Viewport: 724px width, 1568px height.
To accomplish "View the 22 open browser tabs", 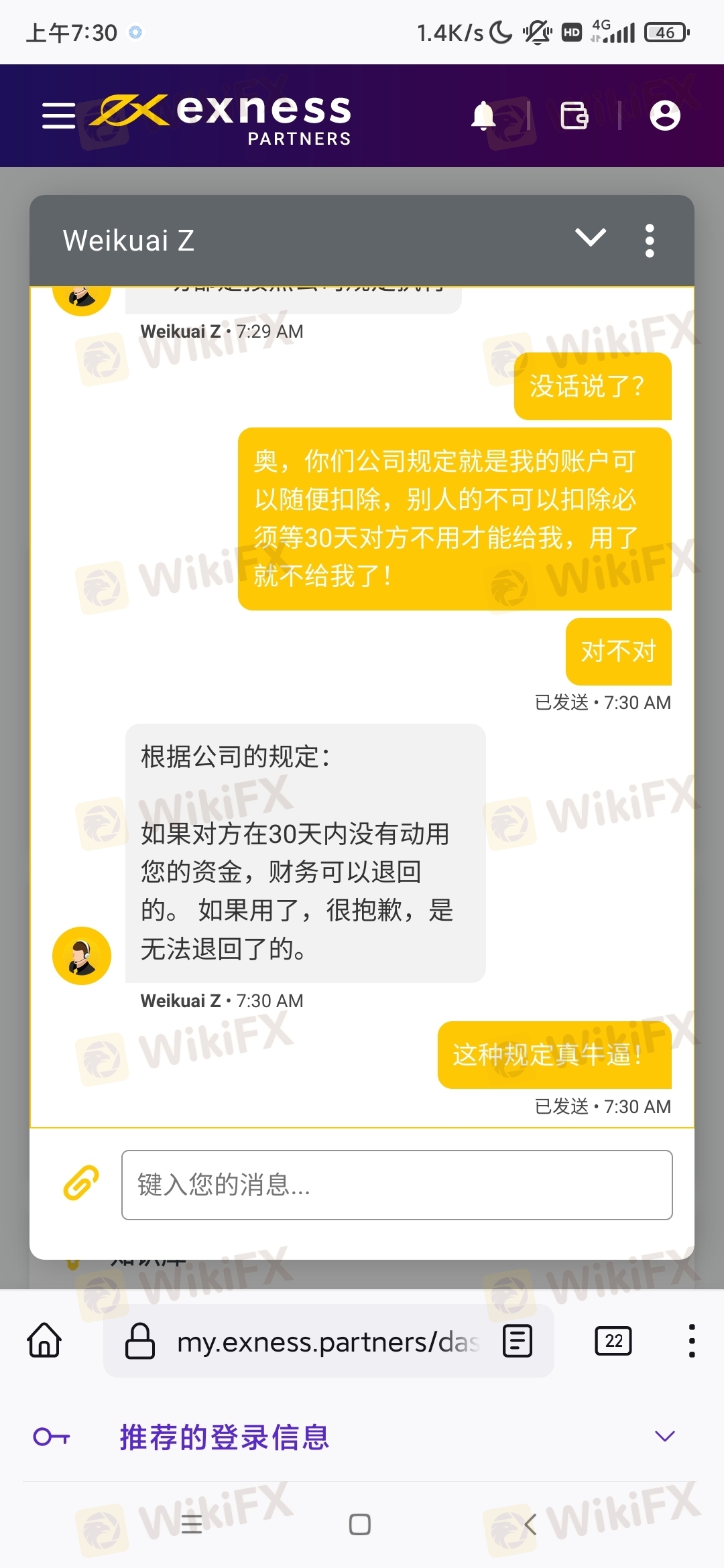I will click(x=613, y=1341).
